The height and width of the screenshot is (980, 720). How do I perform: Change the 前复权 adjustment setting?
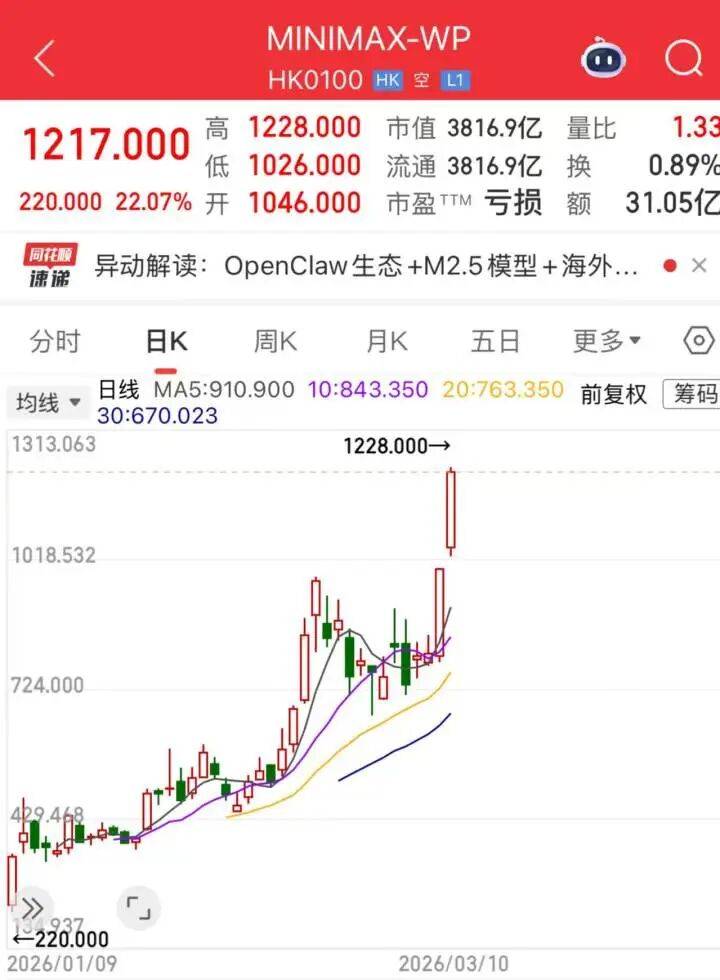[613, 394]
